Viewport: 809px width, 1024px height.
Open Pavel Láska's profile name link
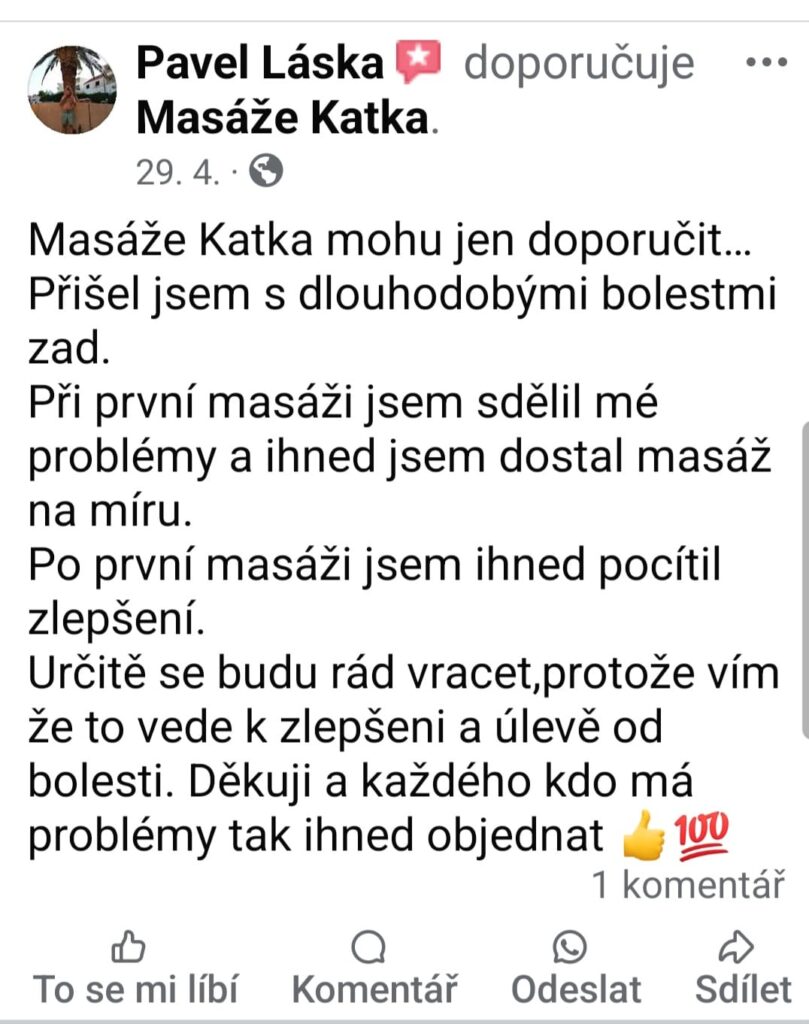click(260, 63)
